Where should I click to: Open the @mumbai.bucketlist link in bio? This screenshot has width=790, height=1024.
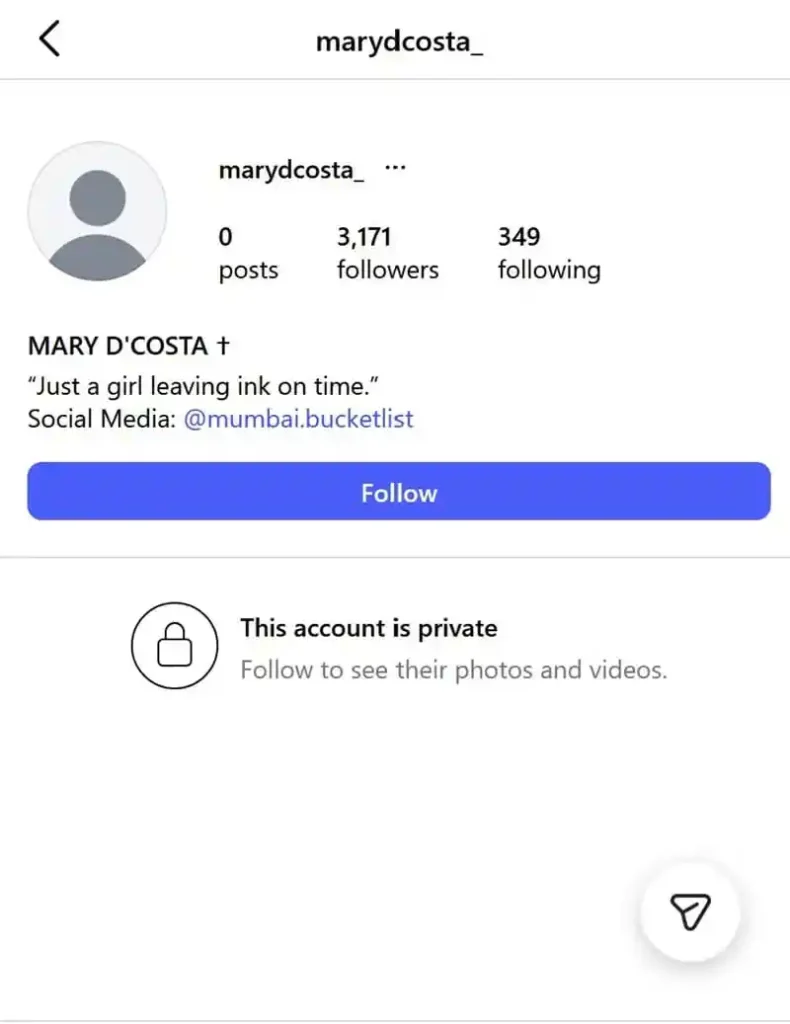click(298, 419)
